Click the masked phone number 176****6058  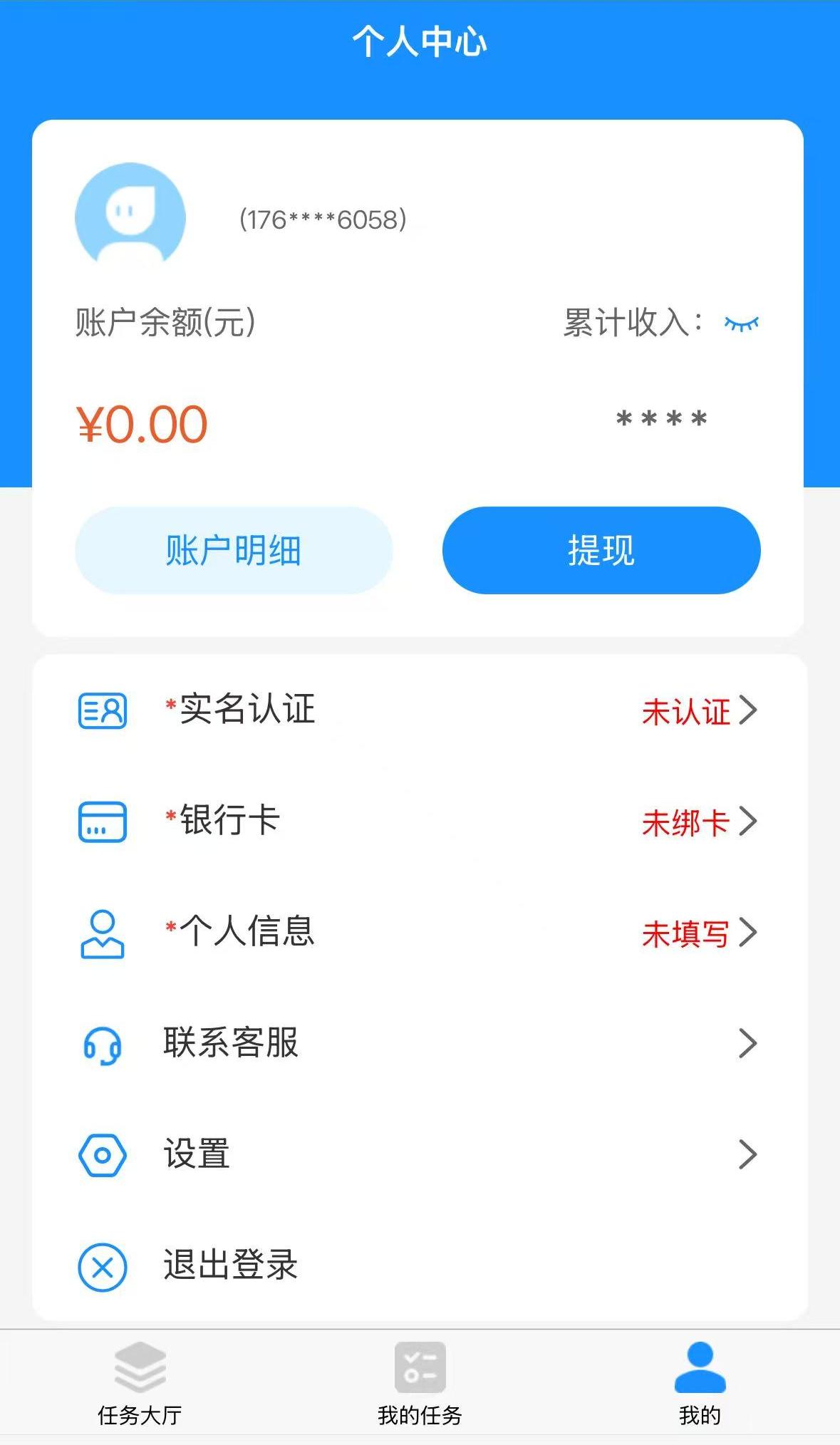(x=322, y=219)
